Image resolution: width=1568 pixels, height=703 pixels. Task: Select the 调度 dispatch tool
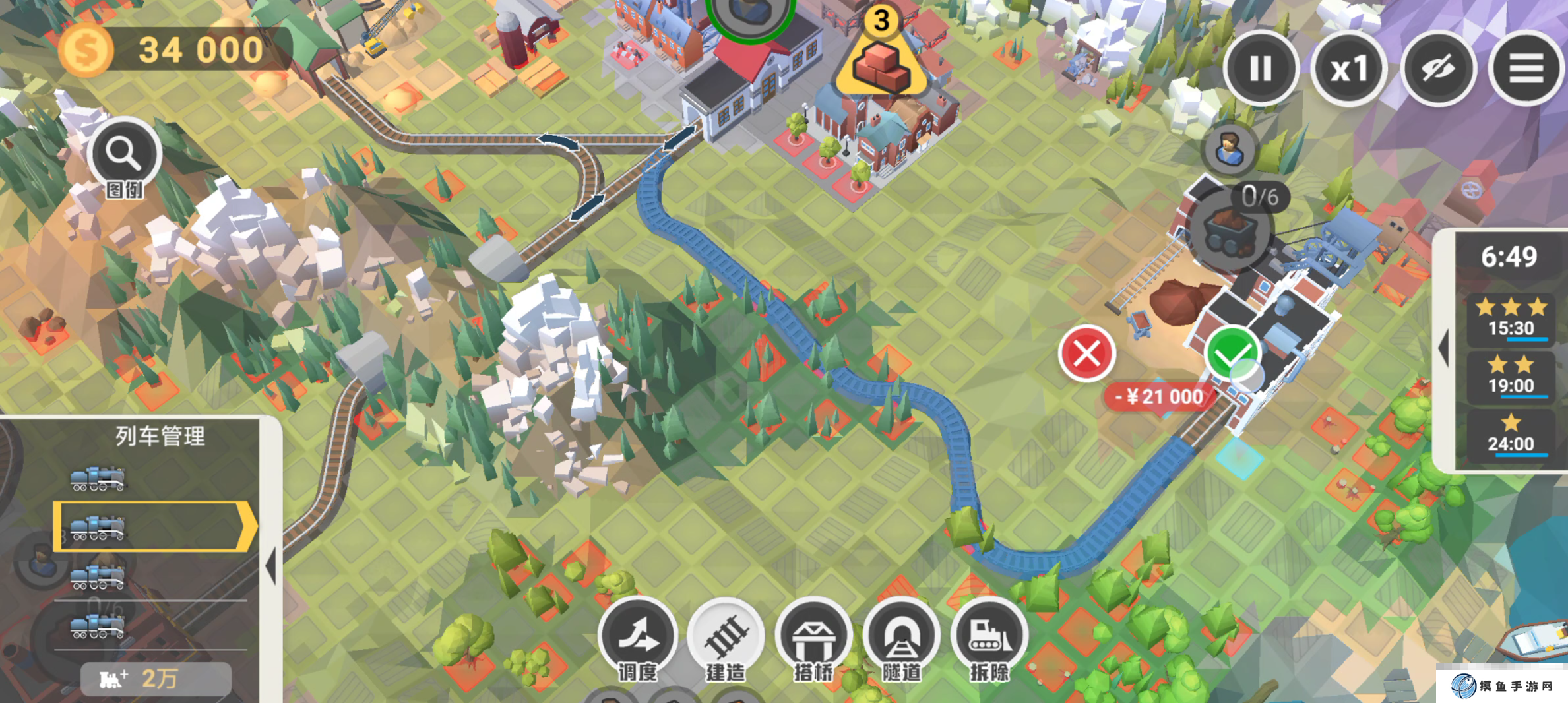click(x=637, y=637)
